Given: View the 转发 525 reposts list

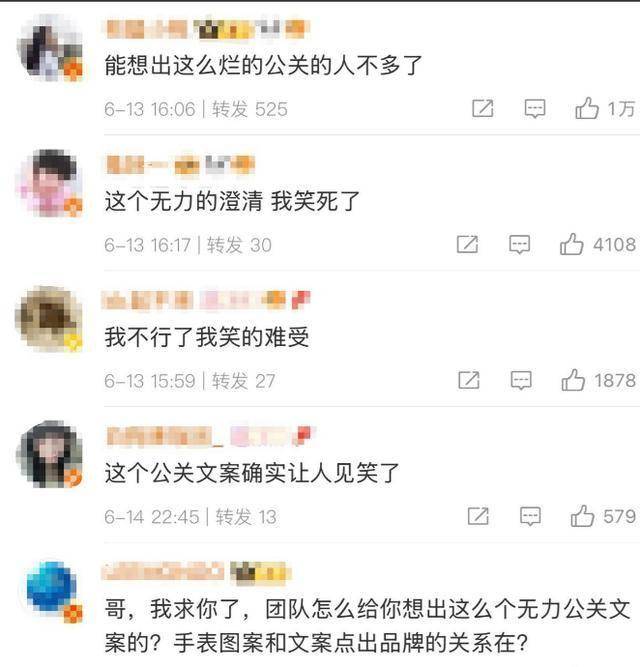Looking at the screenshot, I should coord(249,109).
